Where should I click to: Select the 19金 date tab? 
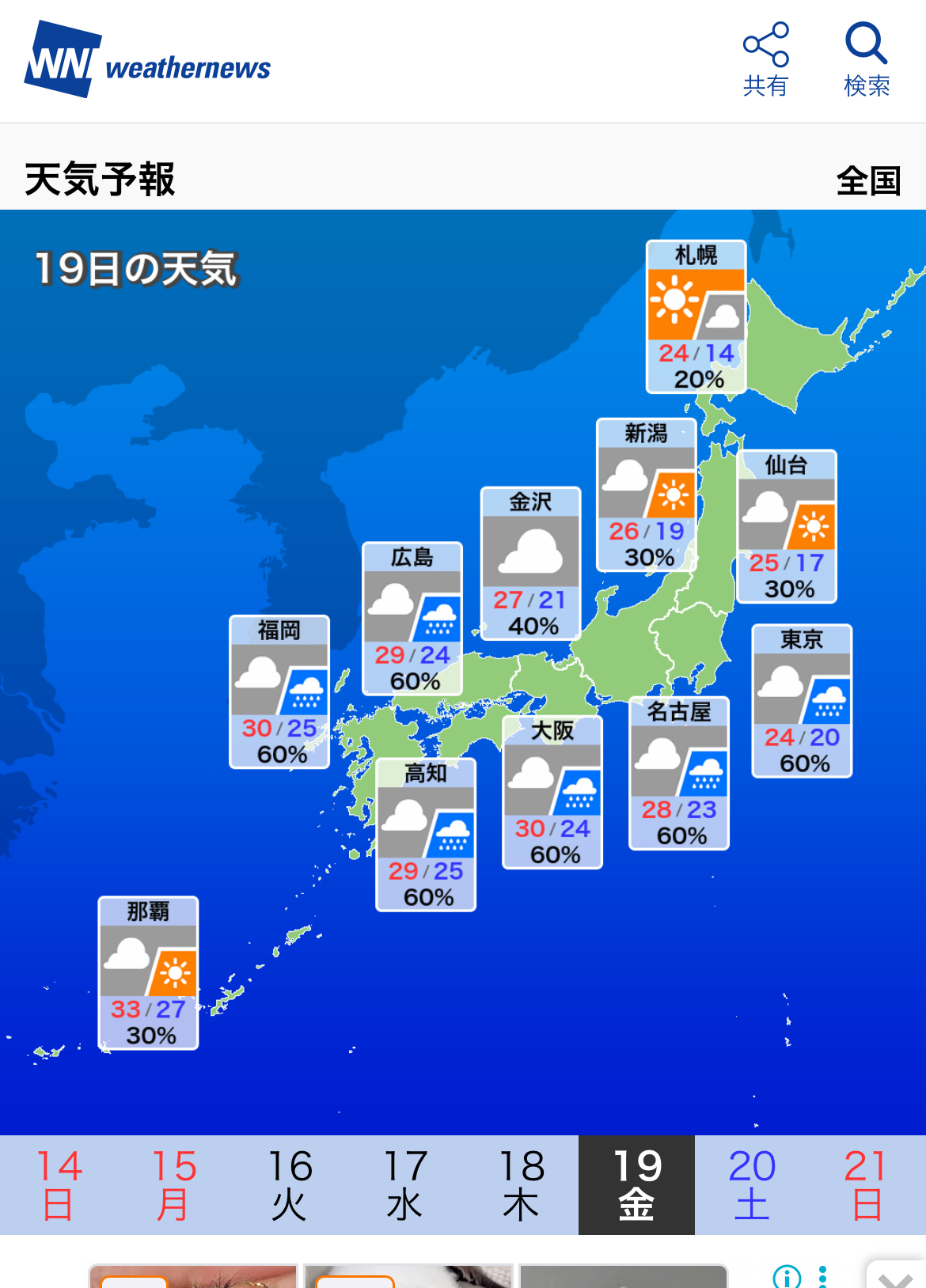[636, 1184]
